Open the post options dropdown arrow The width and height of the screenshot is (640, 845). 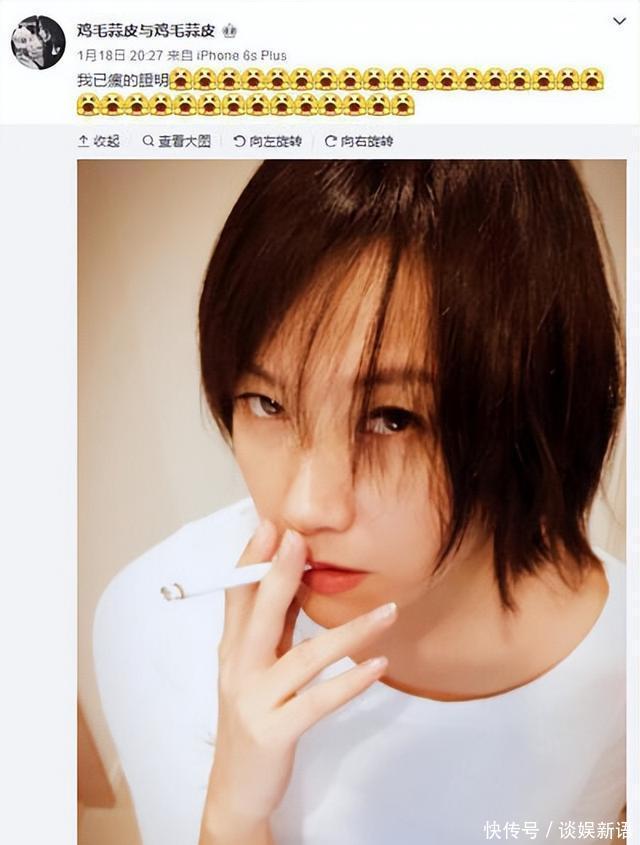[619, 20]
